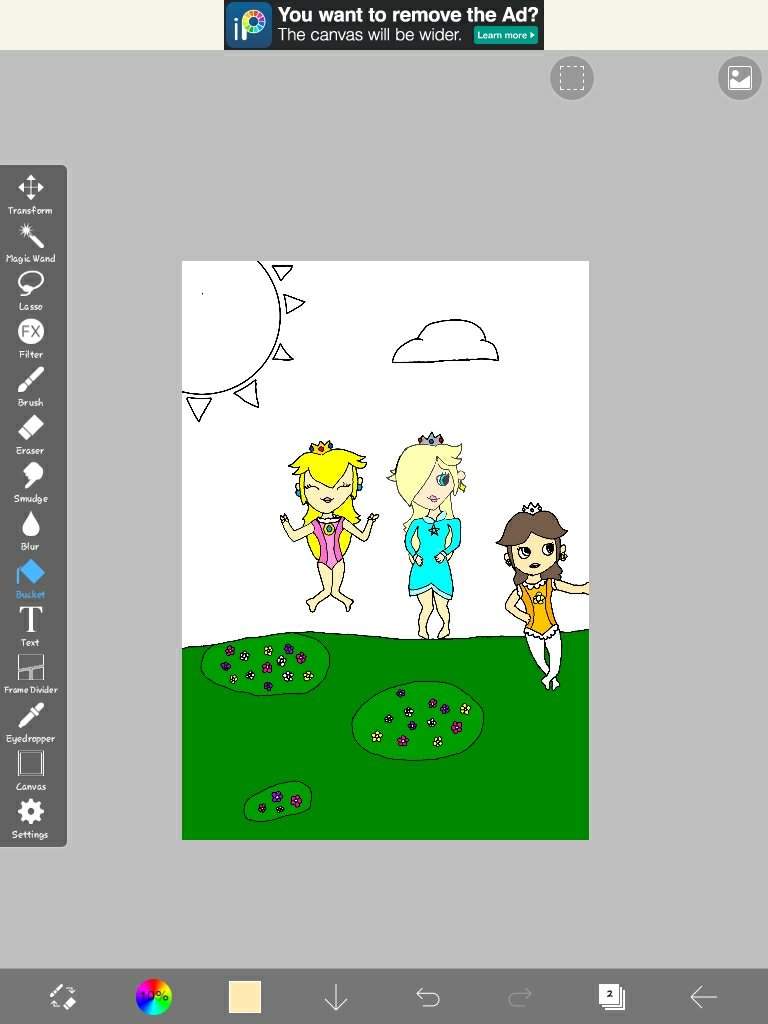This screenshot has width=768, height=1024.
Task: Open the dashed selection area menu
Action: point(572,78)
